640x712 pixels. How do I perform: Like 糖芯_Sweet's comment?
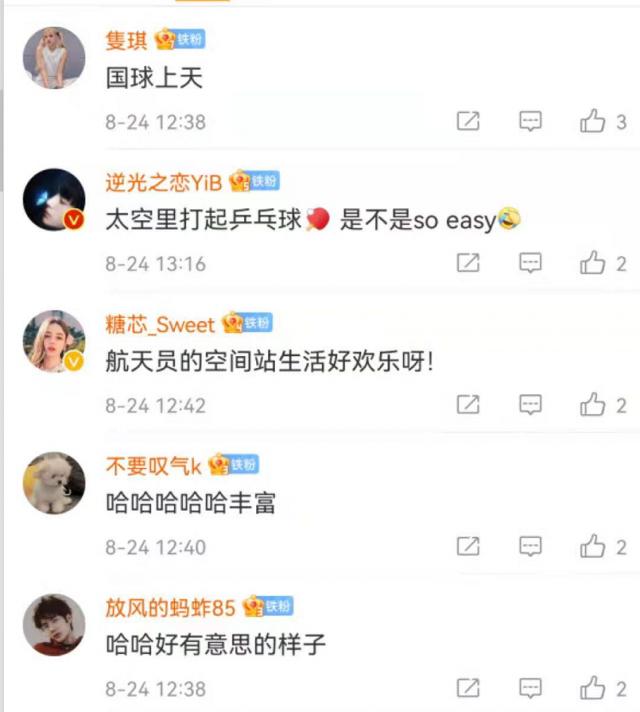tap(594, 405)
